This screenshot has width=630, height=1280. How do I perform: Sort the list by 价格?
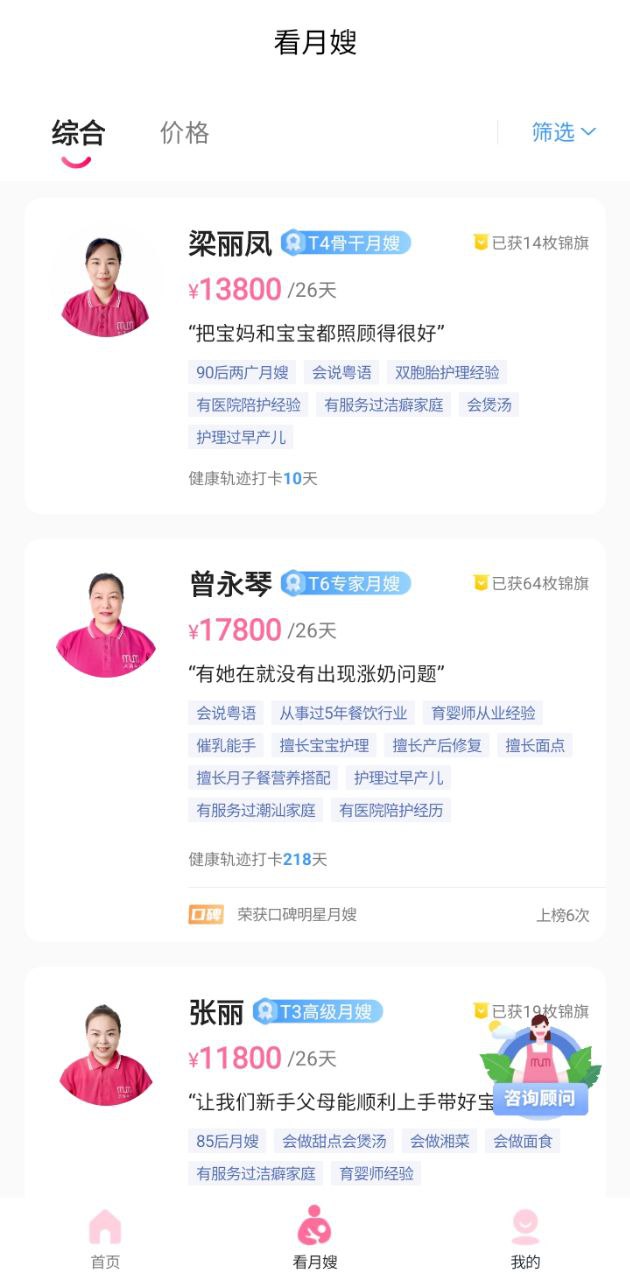coord(185,133)
